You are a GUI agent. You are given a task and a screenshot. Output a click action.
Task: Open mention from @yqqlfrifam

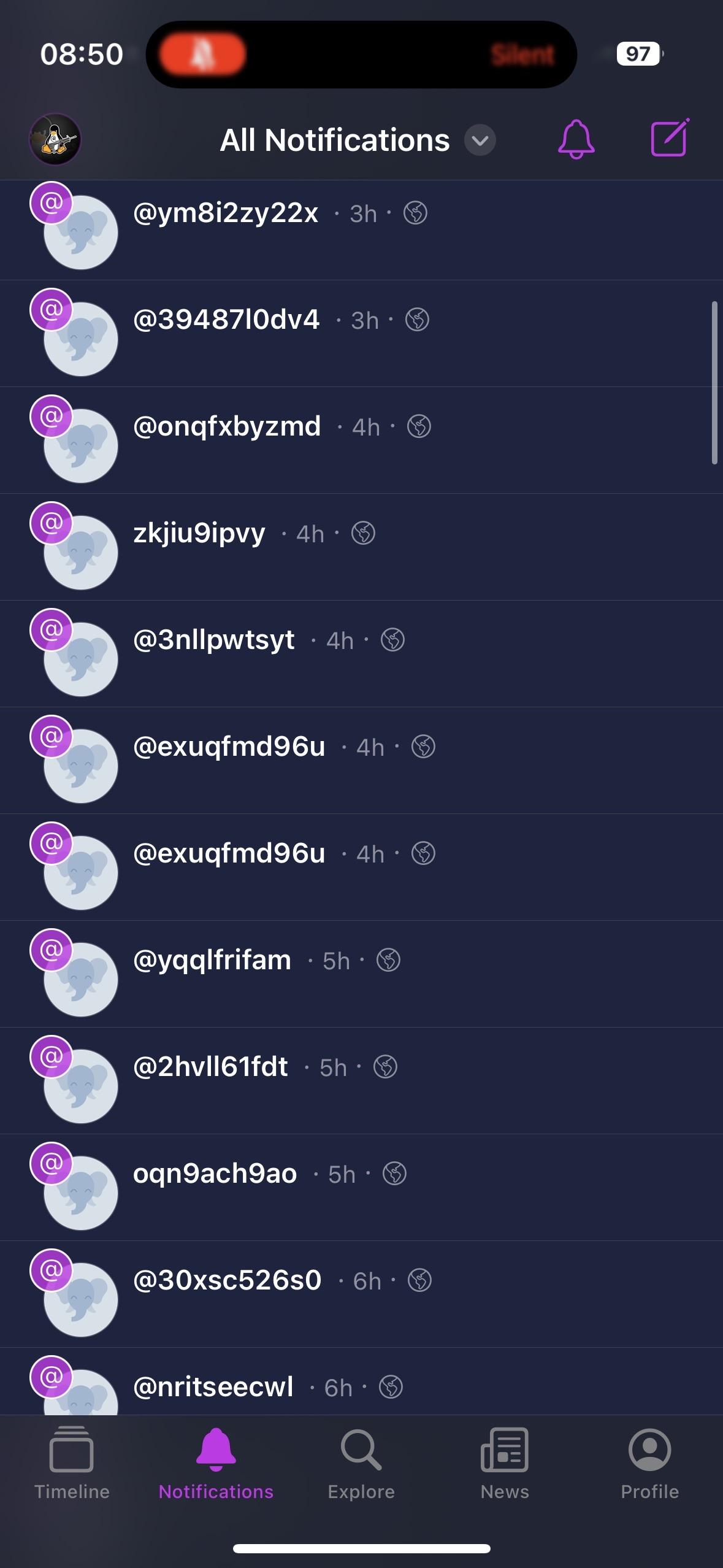click(x=361, y=974)
